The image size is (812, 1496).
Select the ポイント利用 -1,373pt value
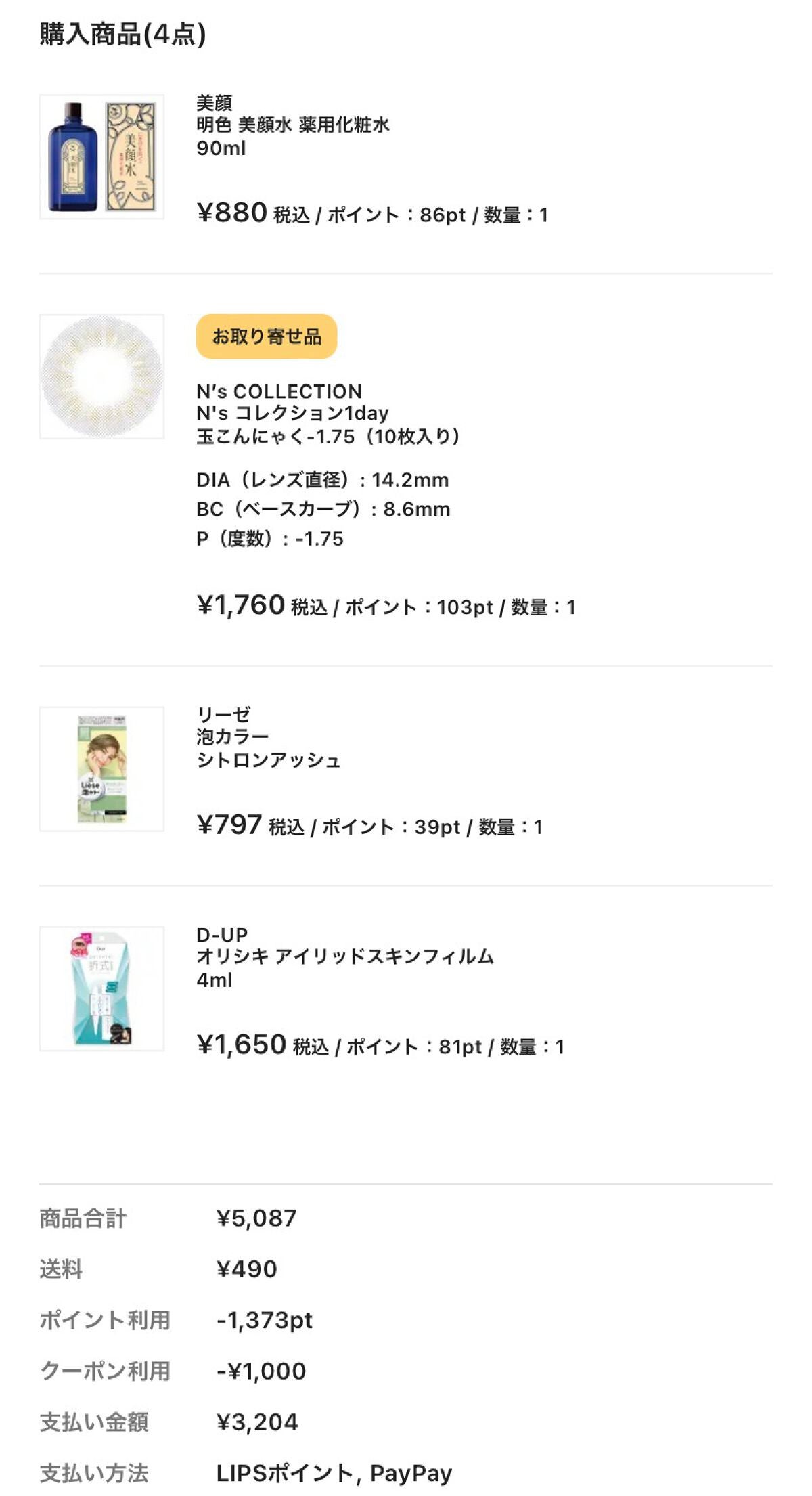click(264, 1319)
